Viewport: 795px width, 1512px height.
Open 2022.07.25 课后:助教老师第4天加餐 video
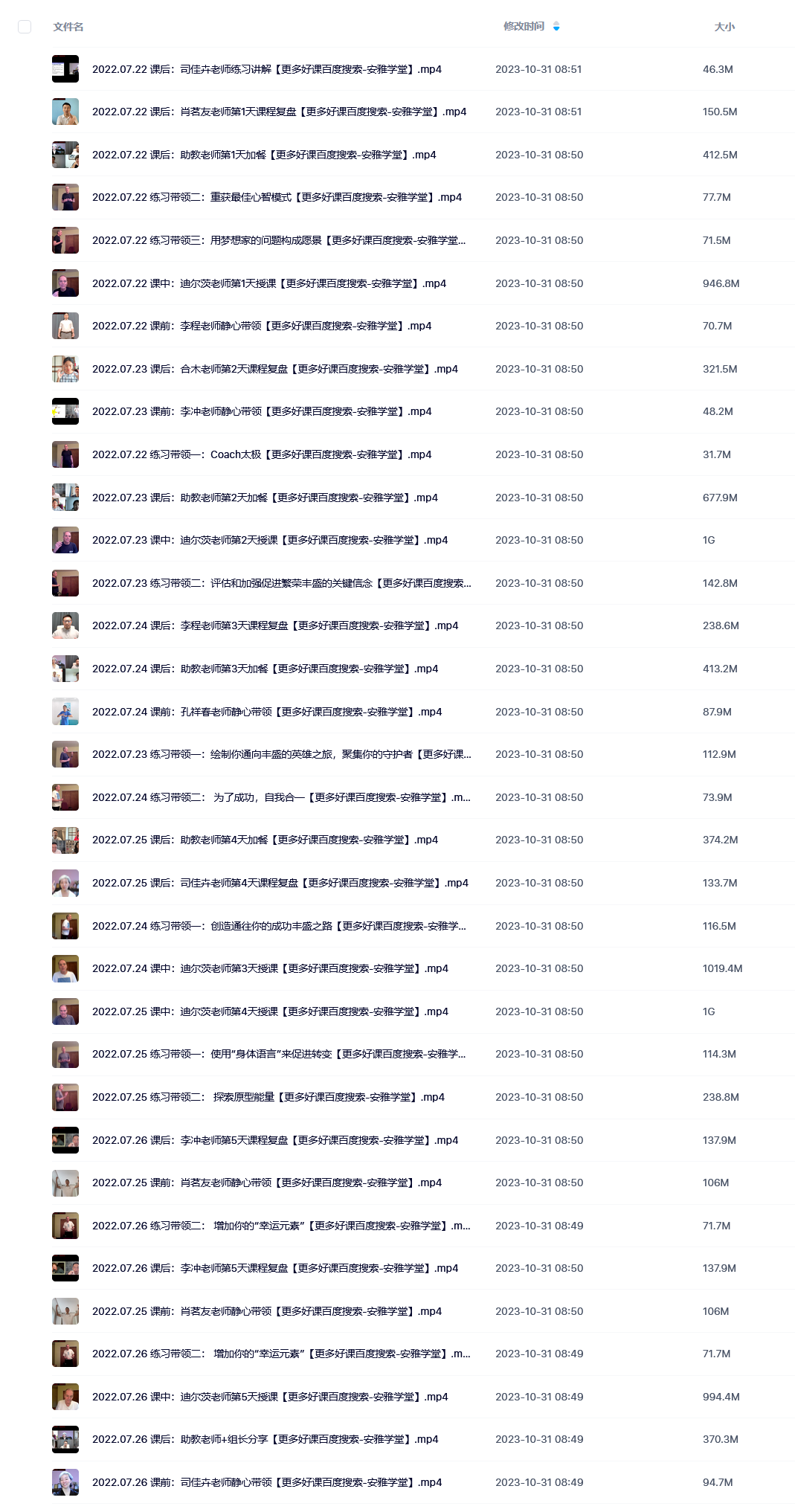[265, 840]
